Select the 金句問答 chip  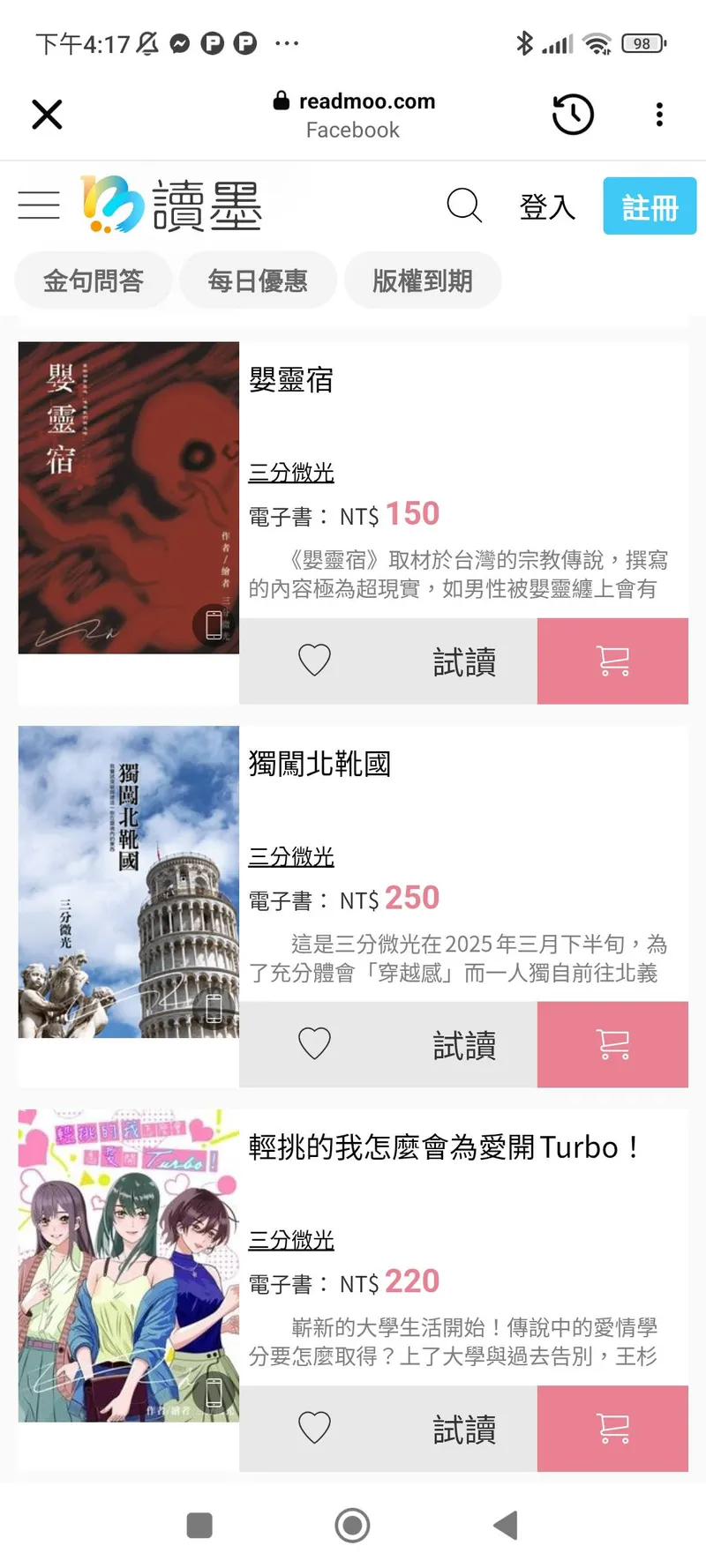[x=94, y=280]
